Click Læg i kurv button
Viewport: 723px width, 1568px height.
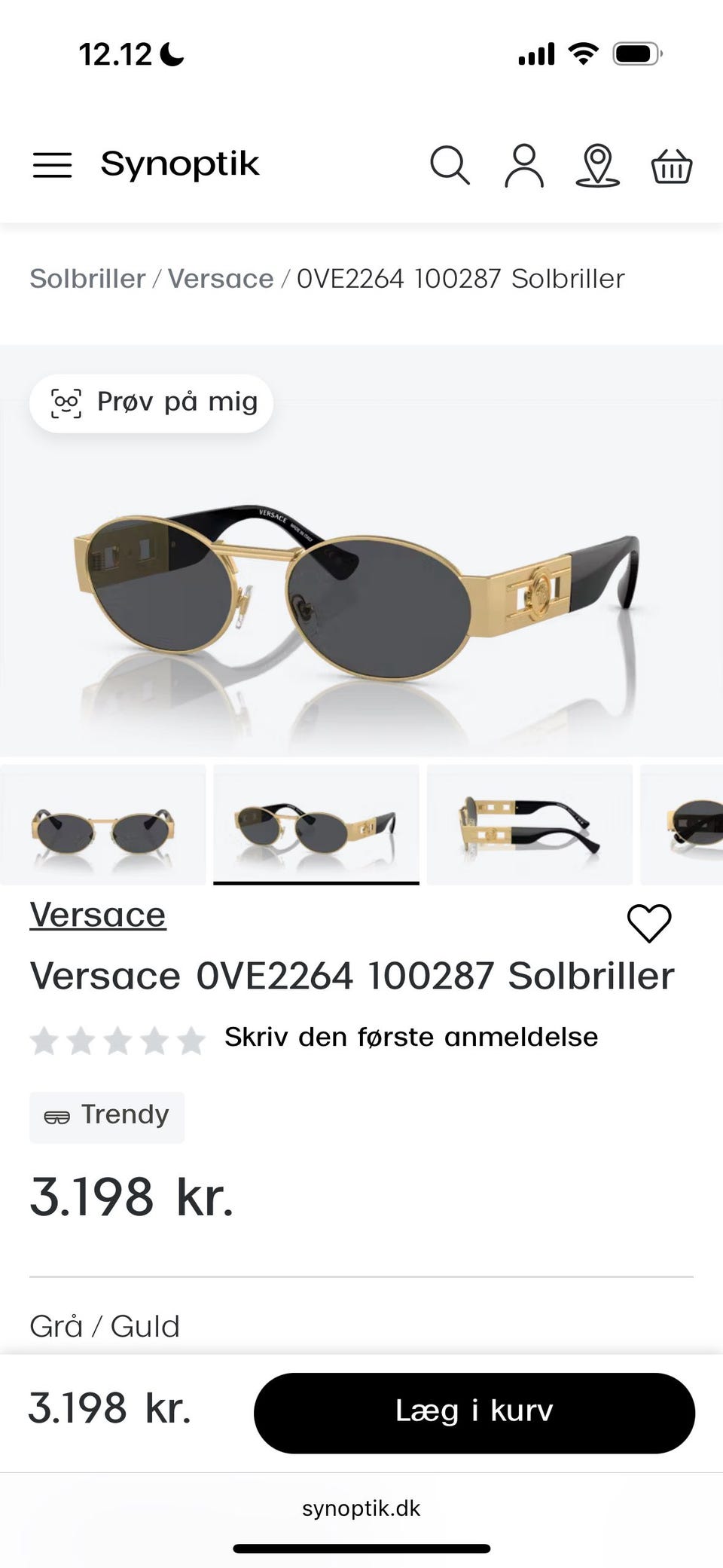point(474,1411)
